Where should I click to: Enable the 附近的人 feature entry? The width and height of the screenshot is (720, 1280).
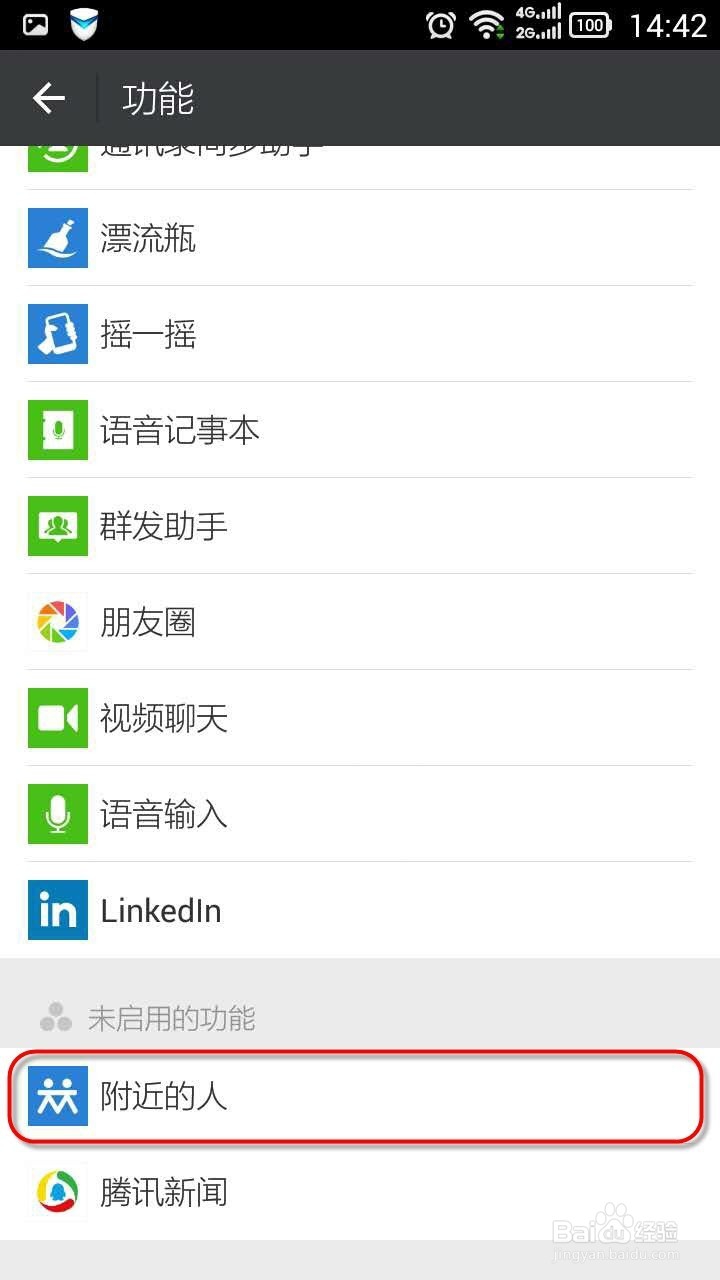(x=360, y=1098)
